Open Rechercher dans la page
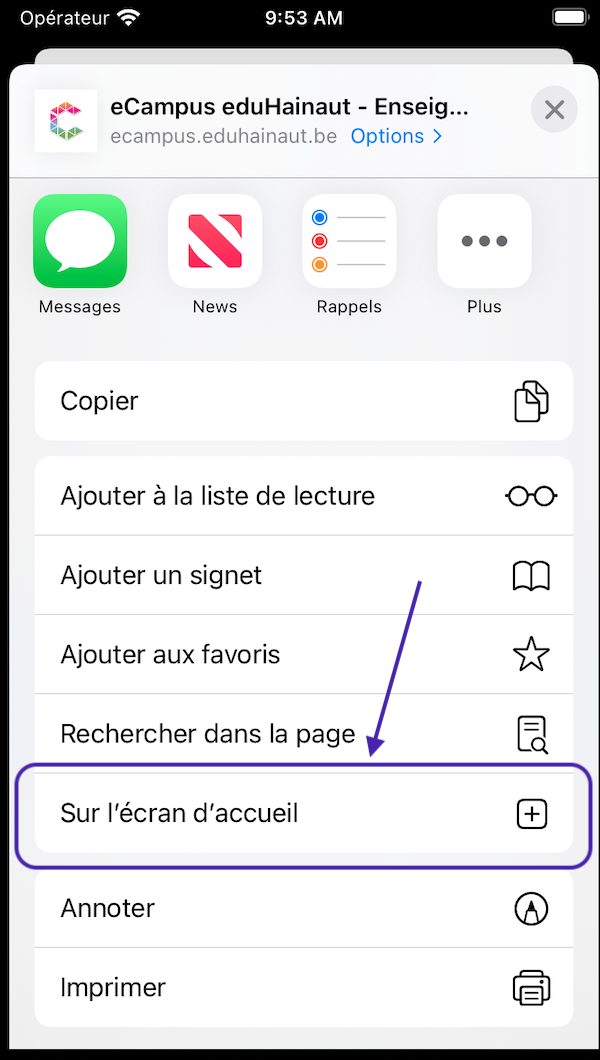Screen dimensions: 600x1060 tap(303, 733)
